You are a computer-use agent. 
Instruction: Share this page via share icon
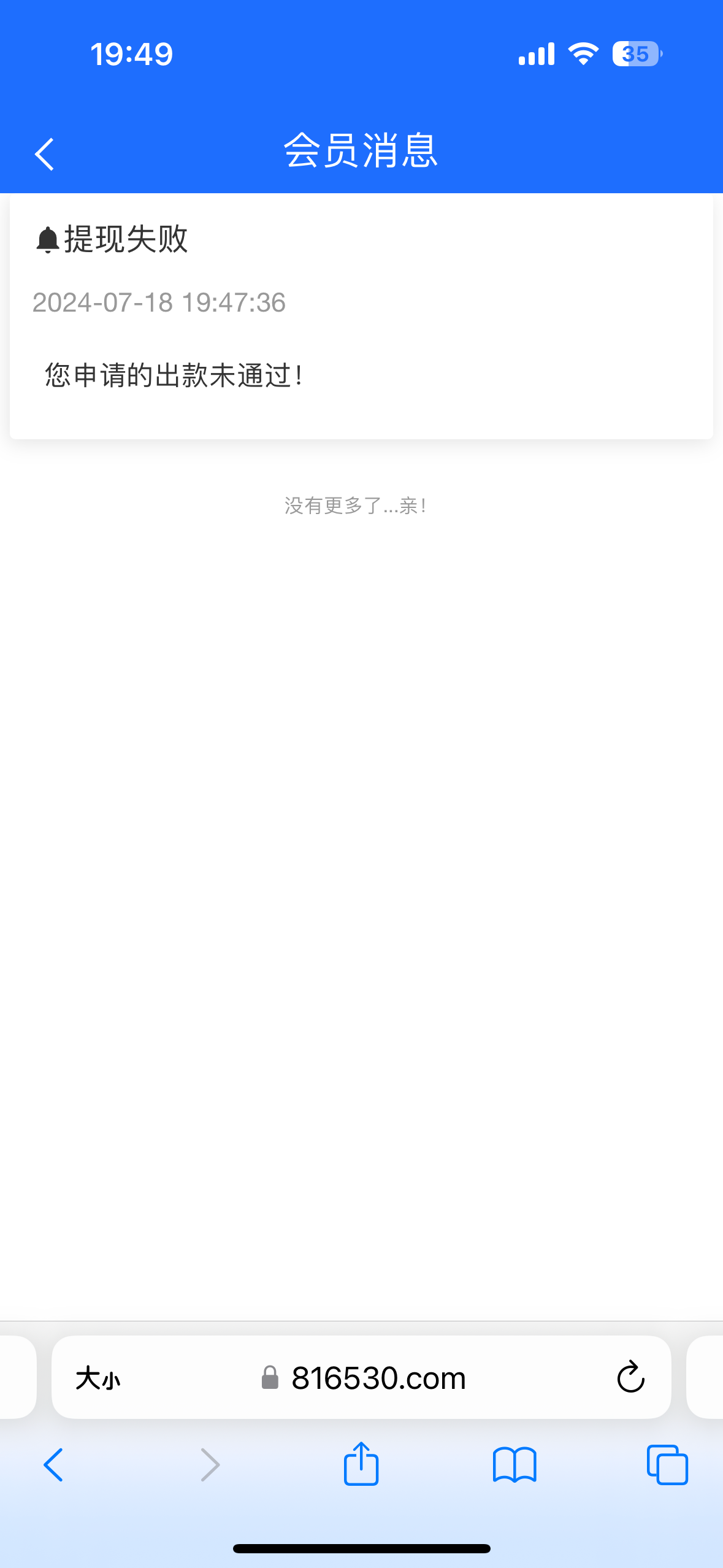point(361,1464)
